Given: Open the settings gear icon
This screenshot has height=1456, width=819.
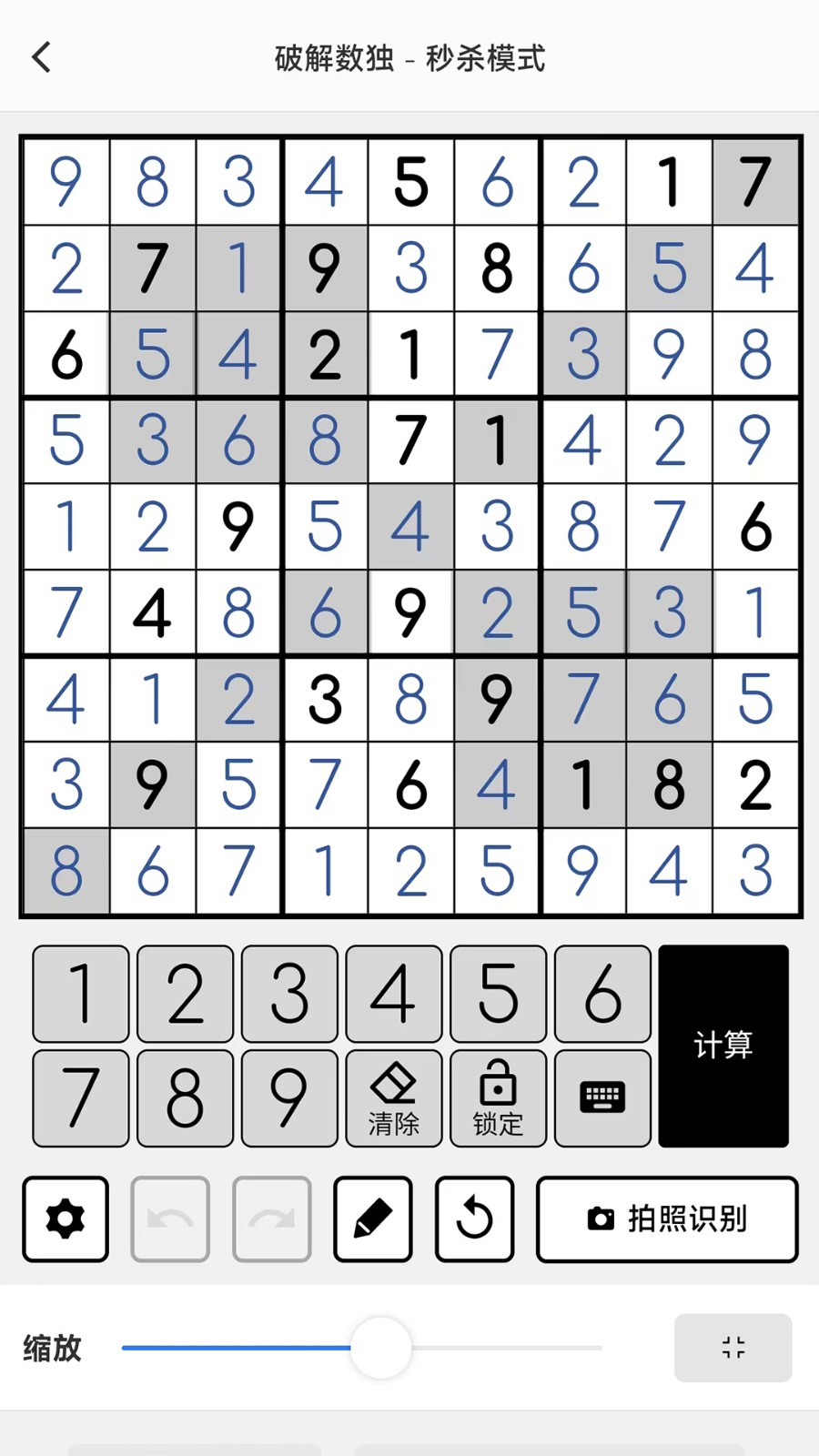Looking at the screenshot, I should [65, 1219].
